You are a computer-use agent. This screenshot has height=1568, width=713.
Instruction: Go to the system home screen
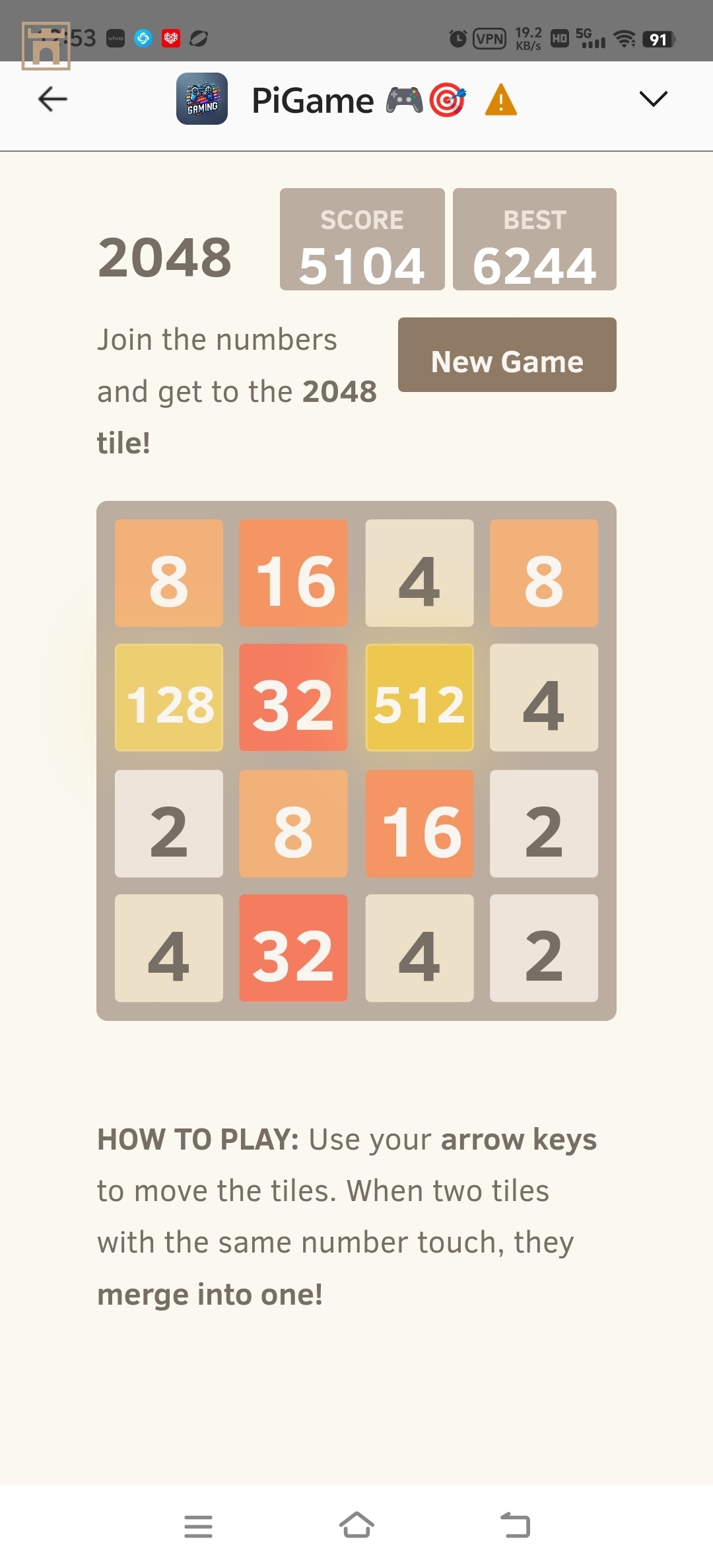(356, 1525)
